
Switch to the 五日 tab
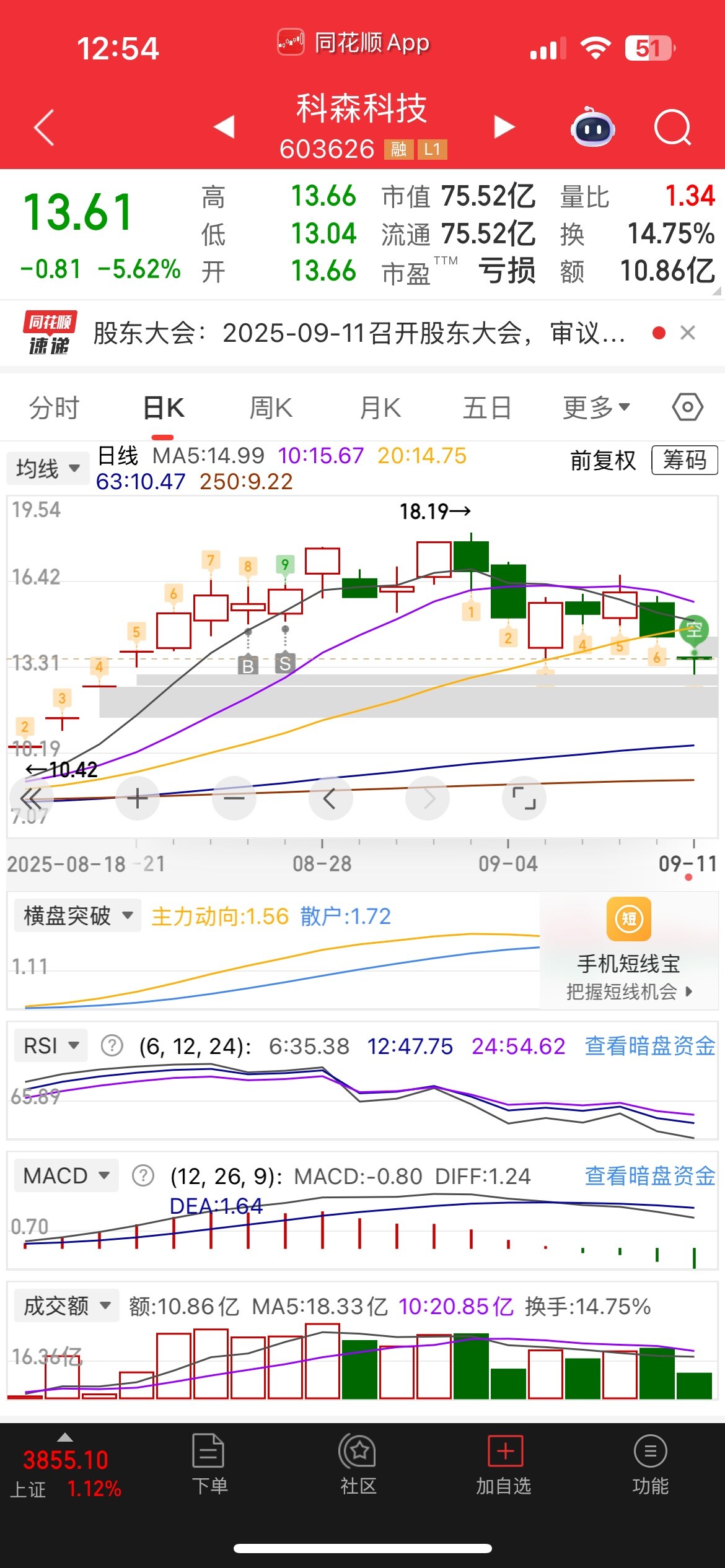(487, 408)
